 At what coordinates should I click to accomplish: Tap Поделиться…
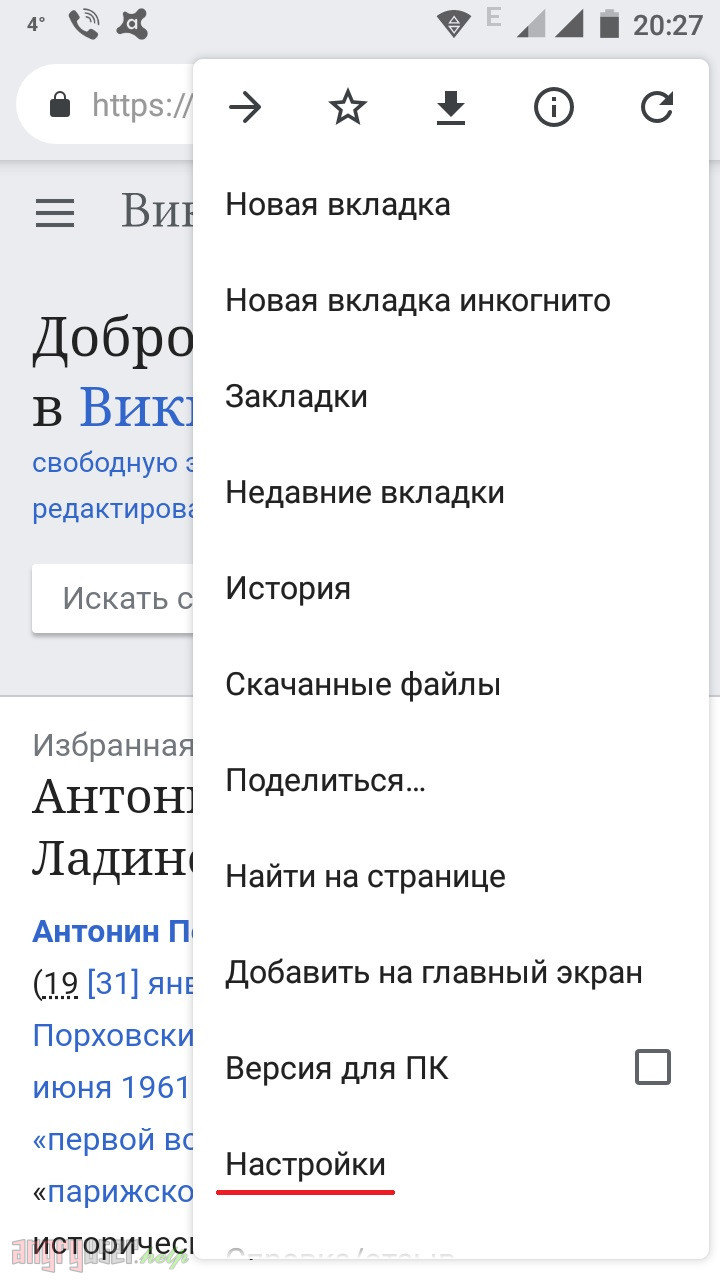coord(326,781)
